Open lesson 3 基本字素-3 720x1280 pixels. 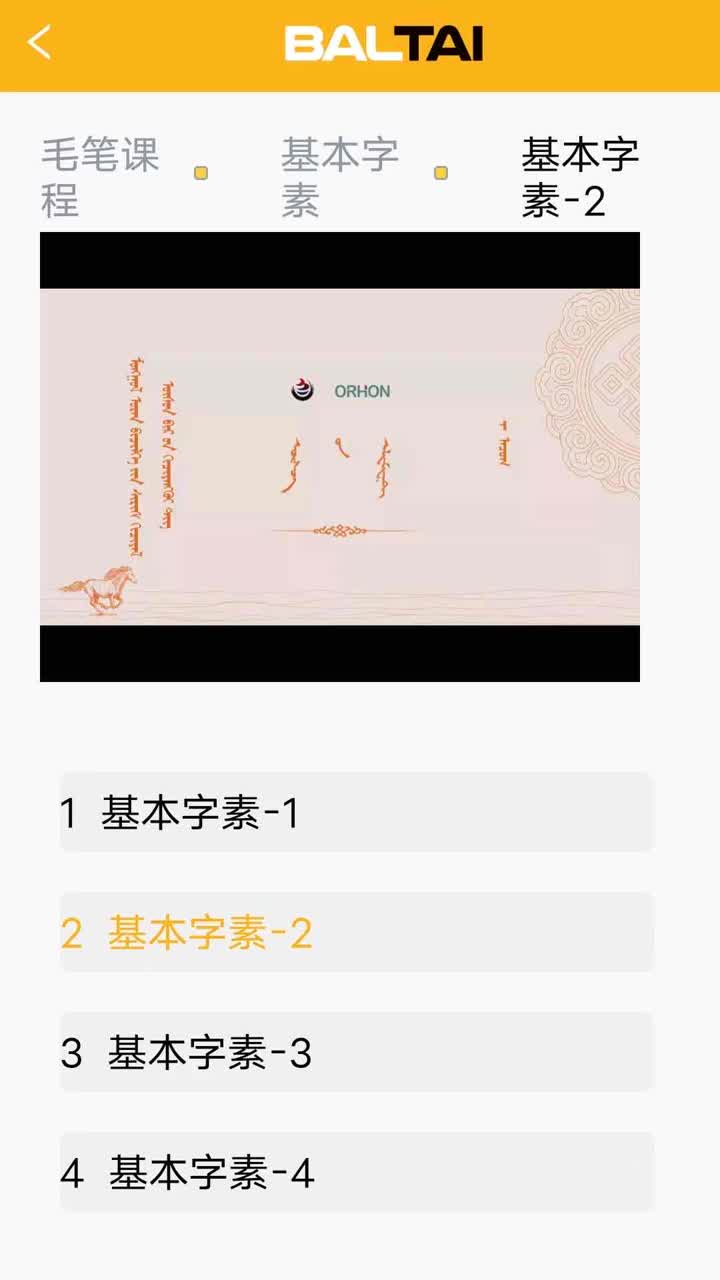pos(356,1052)
